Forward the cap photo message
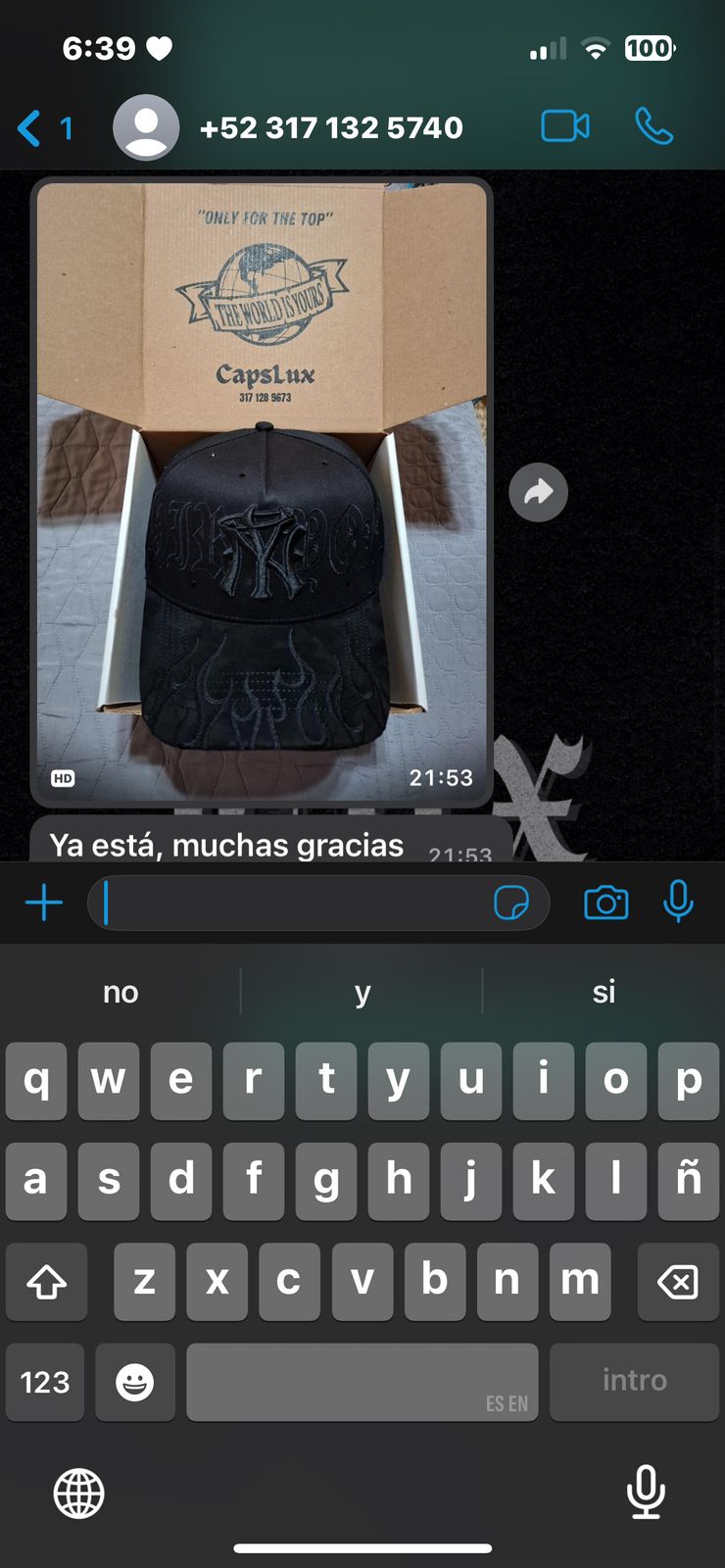Image resolution: width=725 pixels, height=1568 pixels. click(538, 492)
